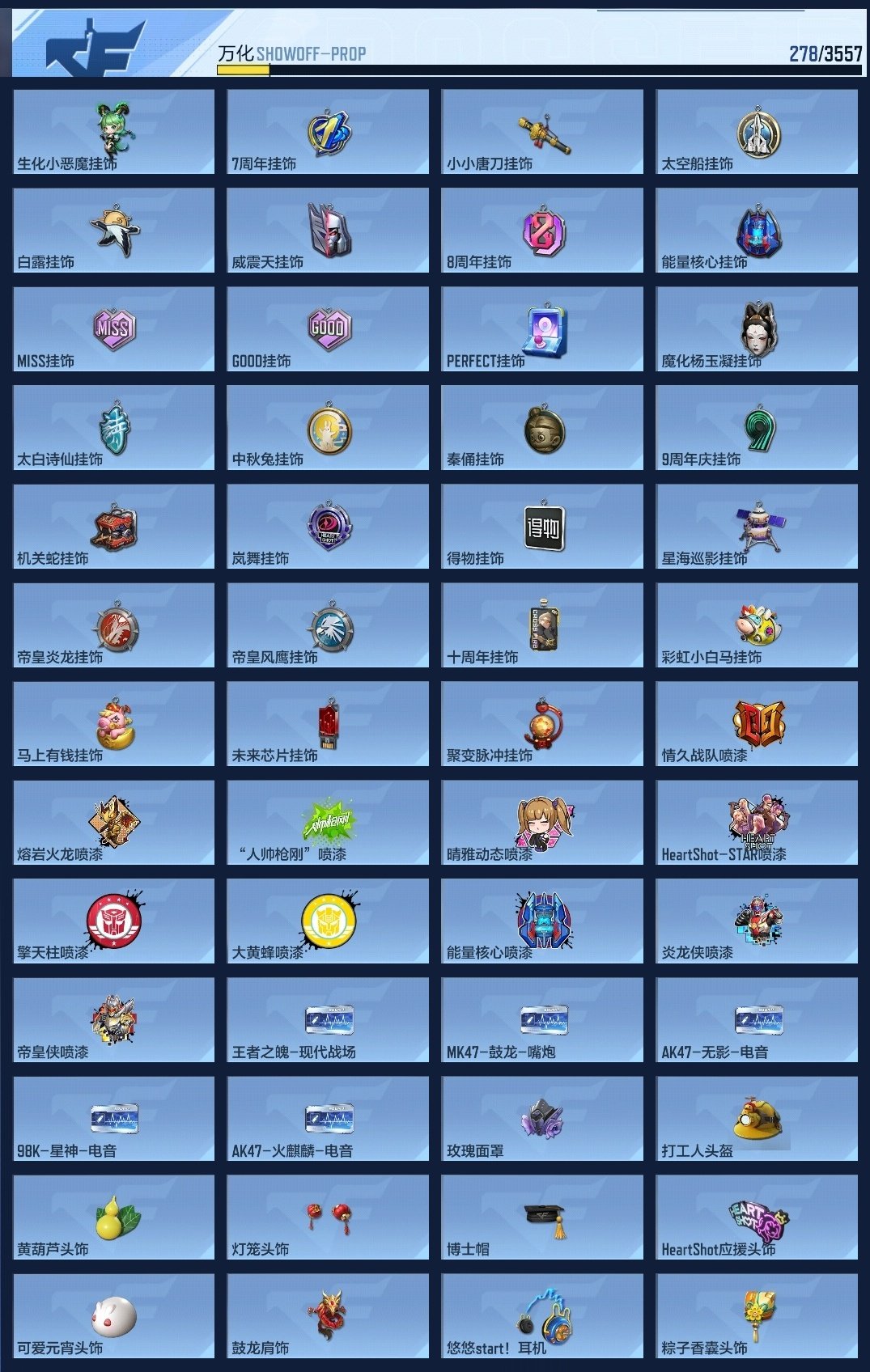Open the PERFECT挂饰 charm

[542, 329]
